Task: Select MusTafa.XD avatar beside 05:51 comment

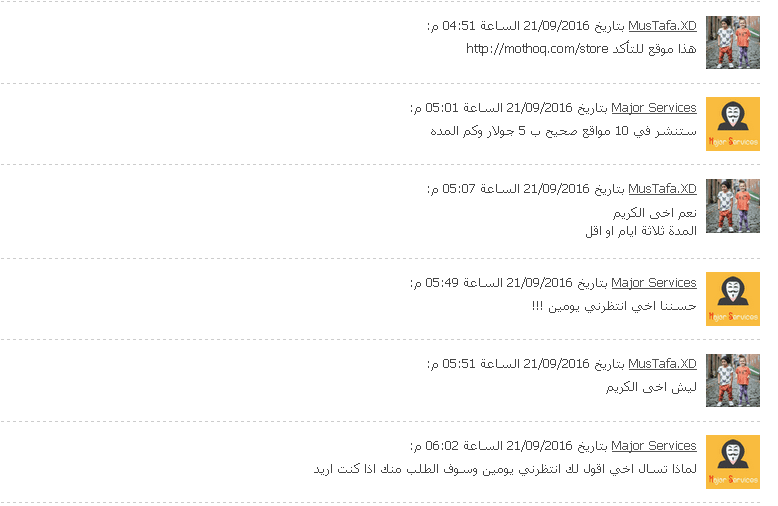Action: [732, 380]
